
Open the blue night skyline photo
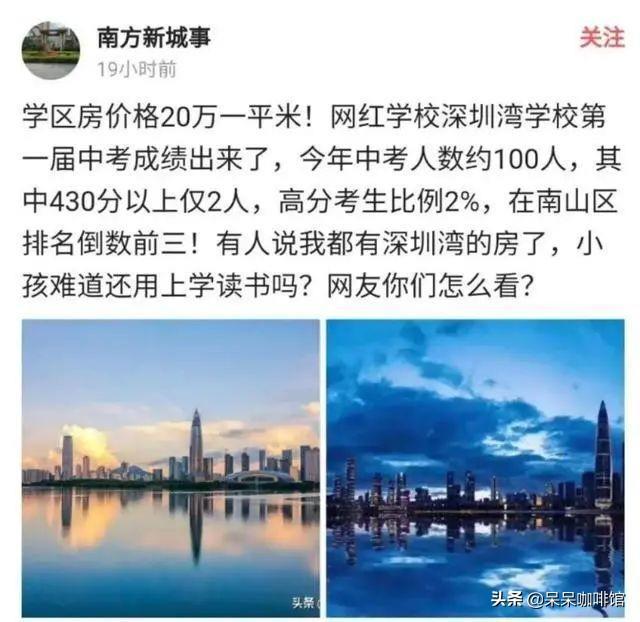[475, 467]
